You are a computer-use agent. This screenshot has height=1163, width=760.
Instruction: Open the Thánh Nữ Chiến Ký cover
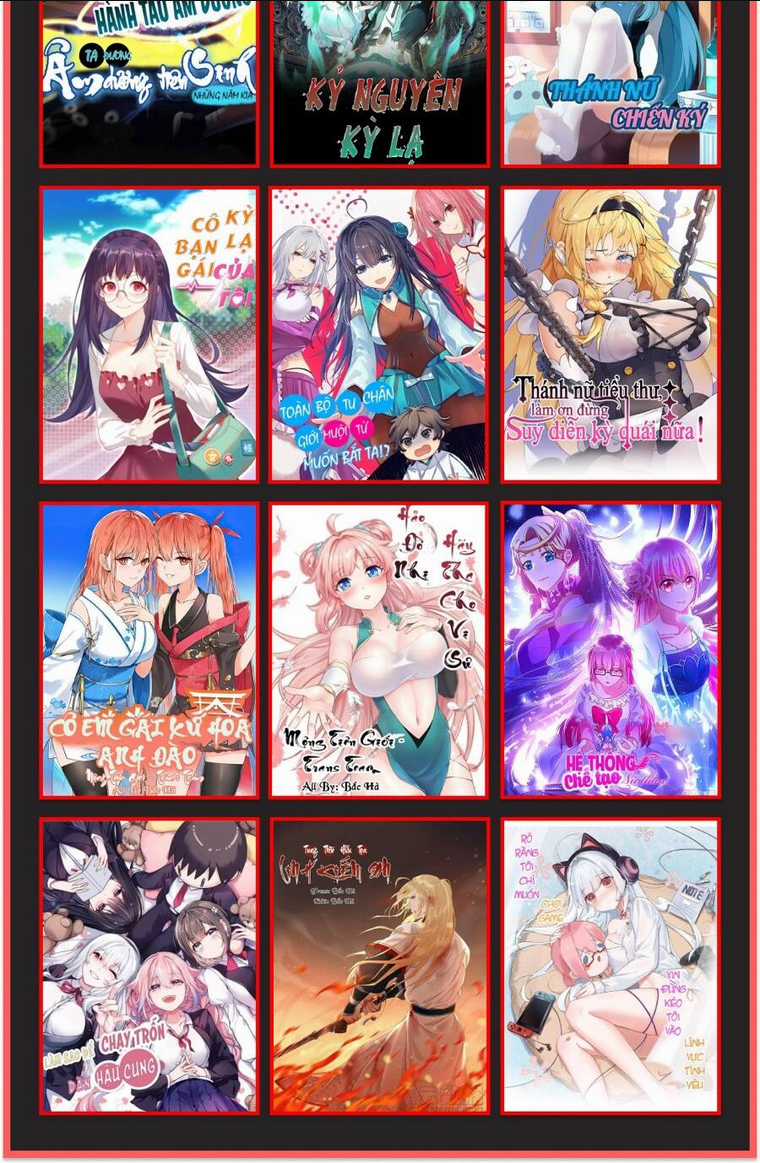click(610, 82)
